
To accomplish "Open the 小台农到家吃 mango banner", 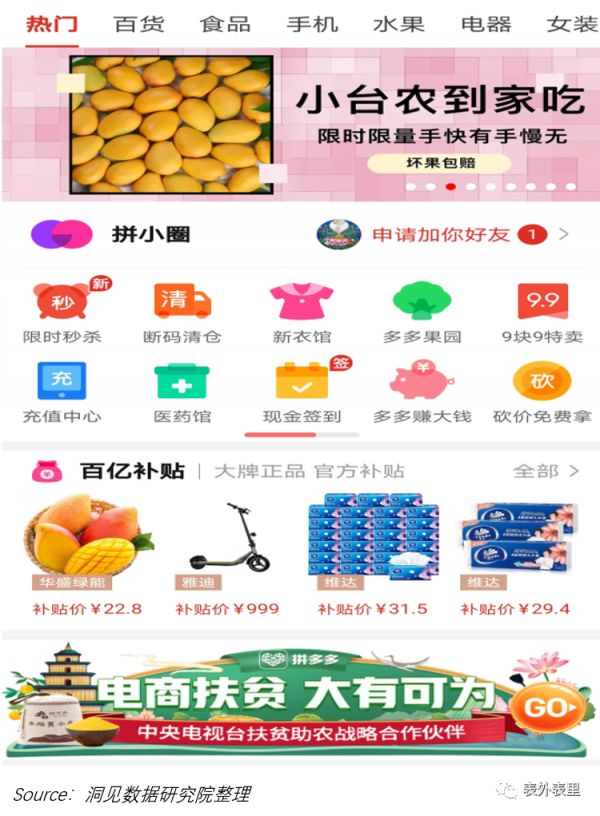I will coord(300,124).
